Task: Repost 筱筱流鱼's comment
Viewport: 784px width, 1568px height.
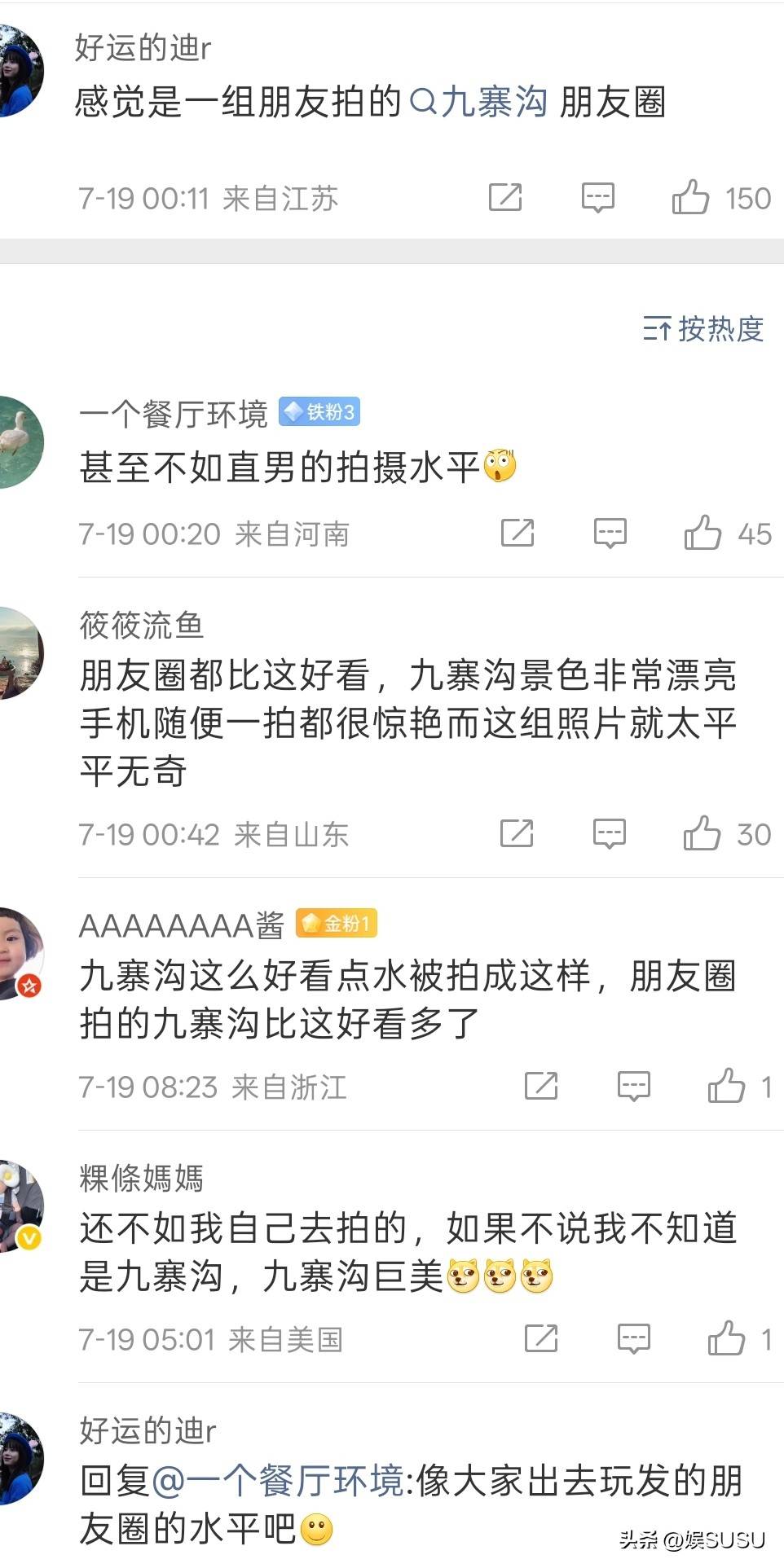Action: [517, 833]
